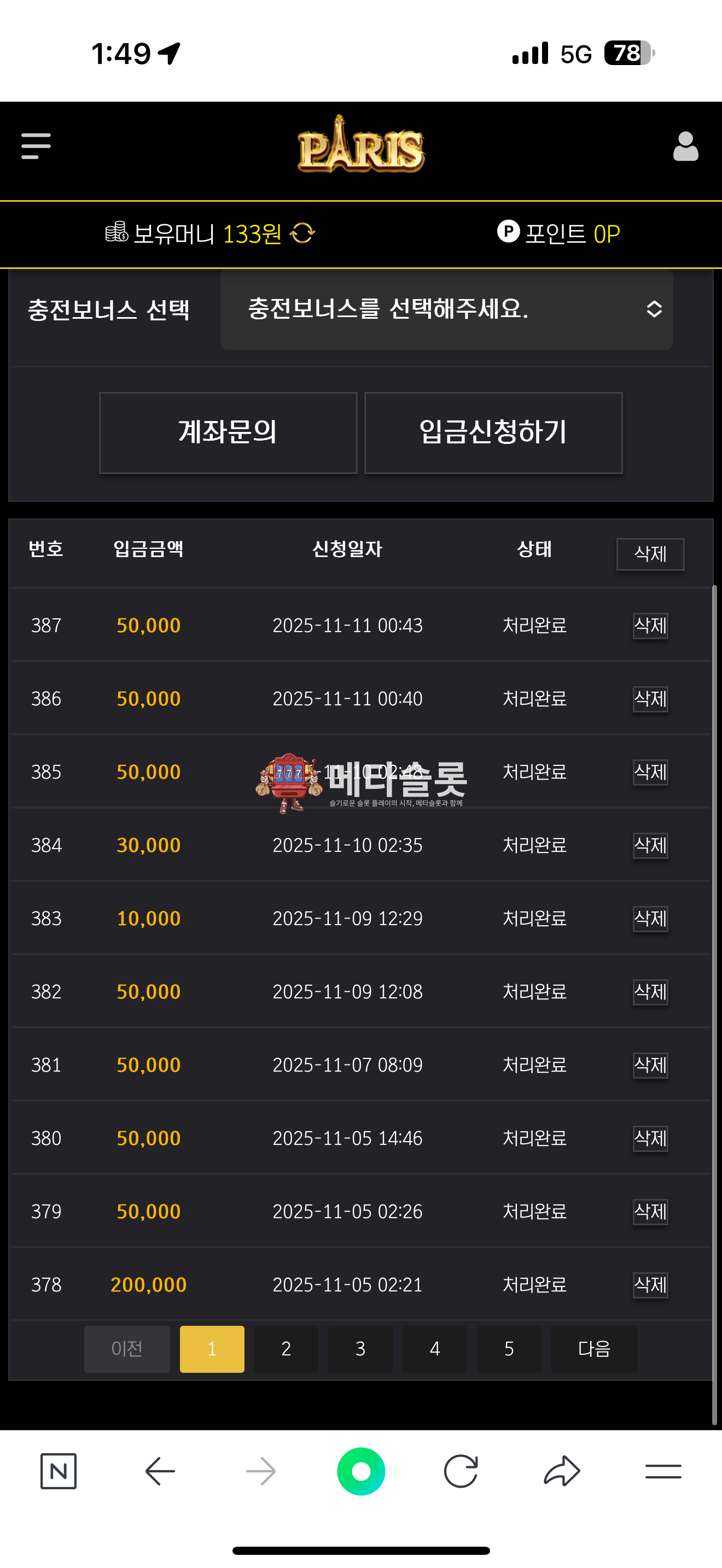The height and width of the screenshot is (1568, 722).
Task: Tap the 계좌문의 button
Action: 228,433
